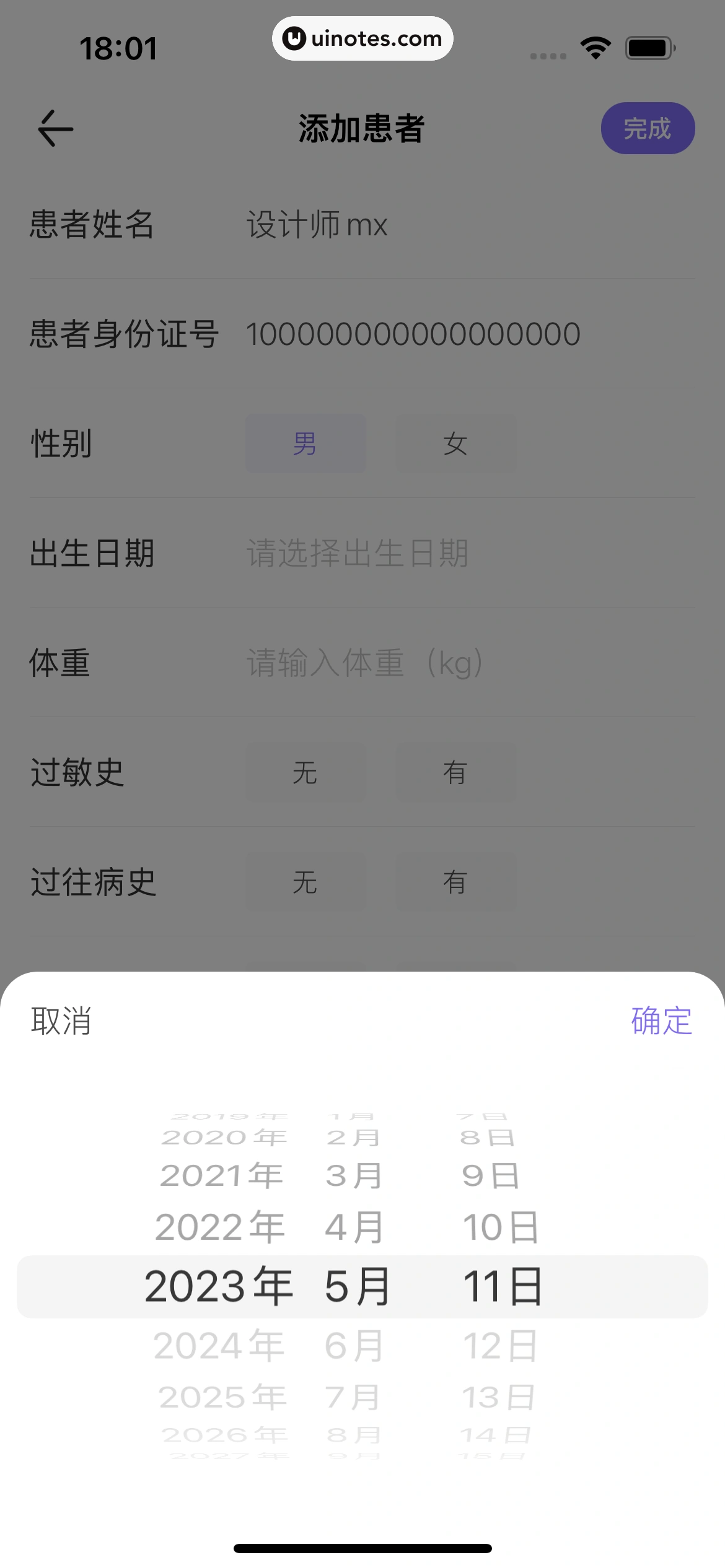The width and height of the screenshot is (725, 1568).
Task: Select 男 as the patient gender
Action: pos(305,443)
